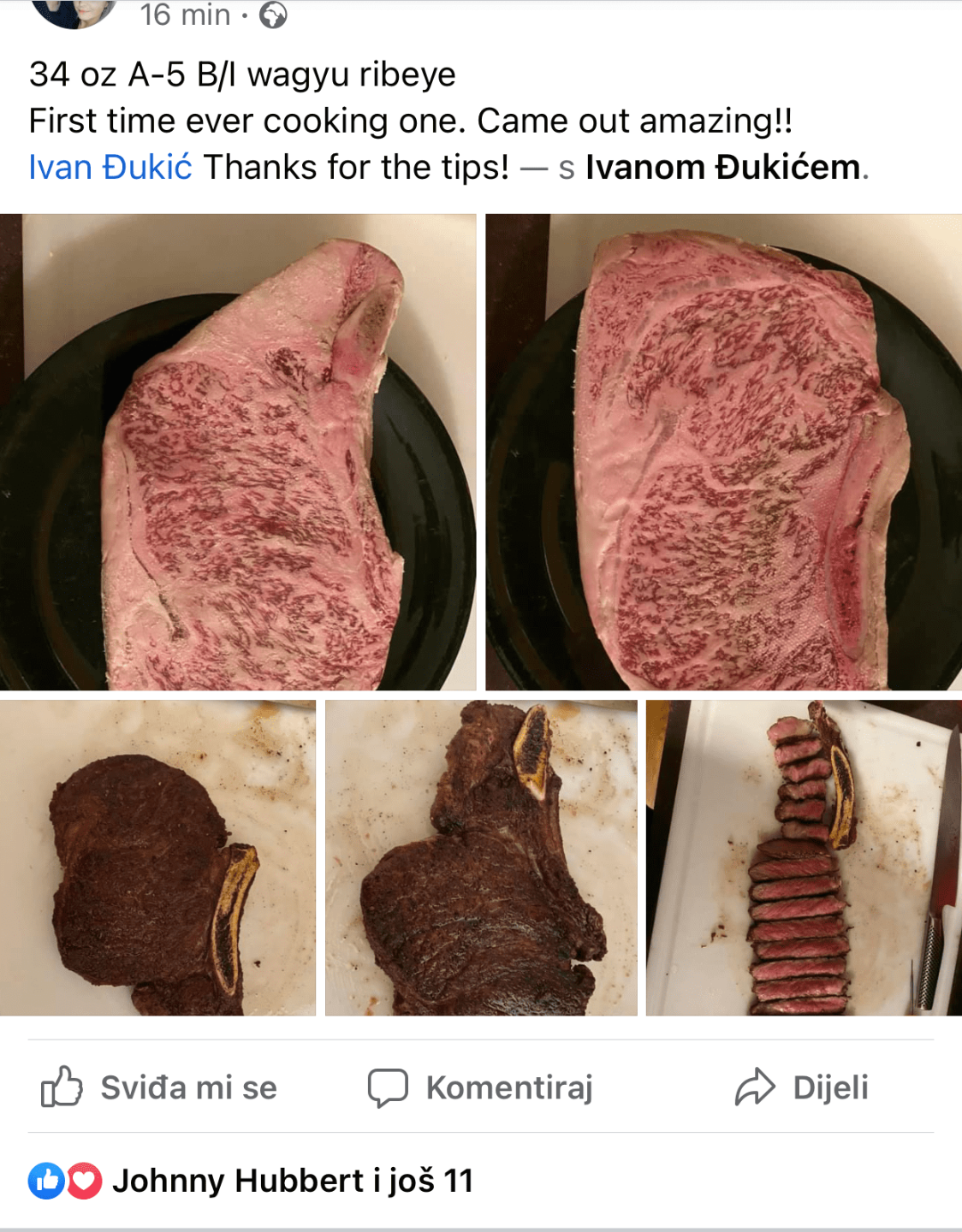Screen dimensions: 962x1232
Task: Share the post using Dijeli
Action: [x=802, y=1087]
